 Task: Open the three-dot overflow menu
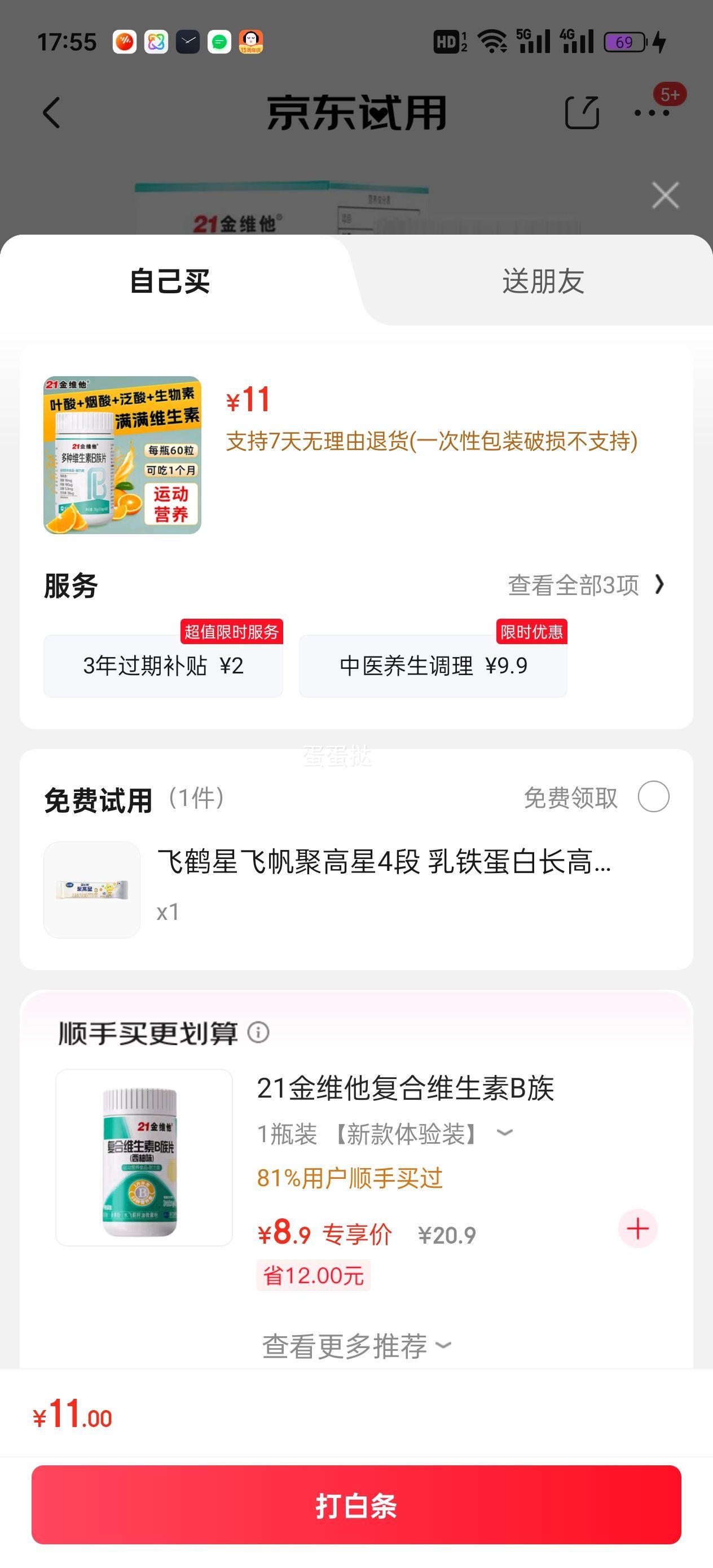pos(652,113)
